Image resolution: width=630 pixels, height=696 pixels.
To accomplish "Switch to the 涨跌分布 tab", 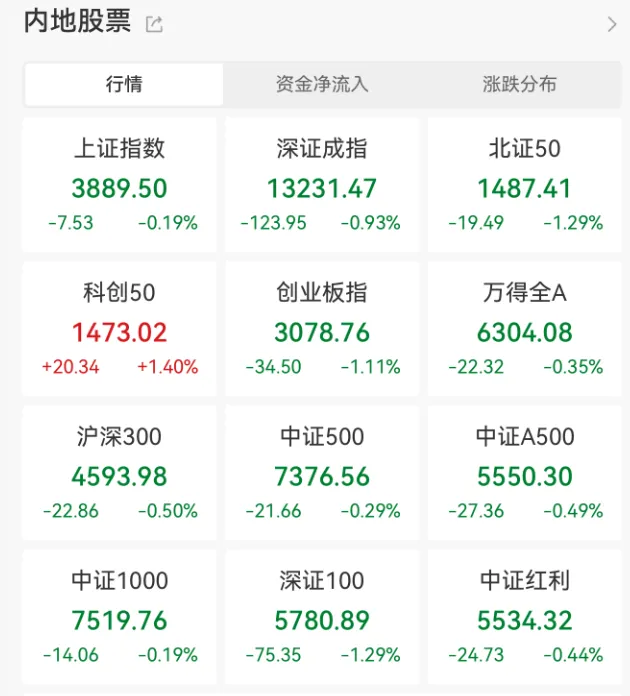I will (x=520, y=85).
